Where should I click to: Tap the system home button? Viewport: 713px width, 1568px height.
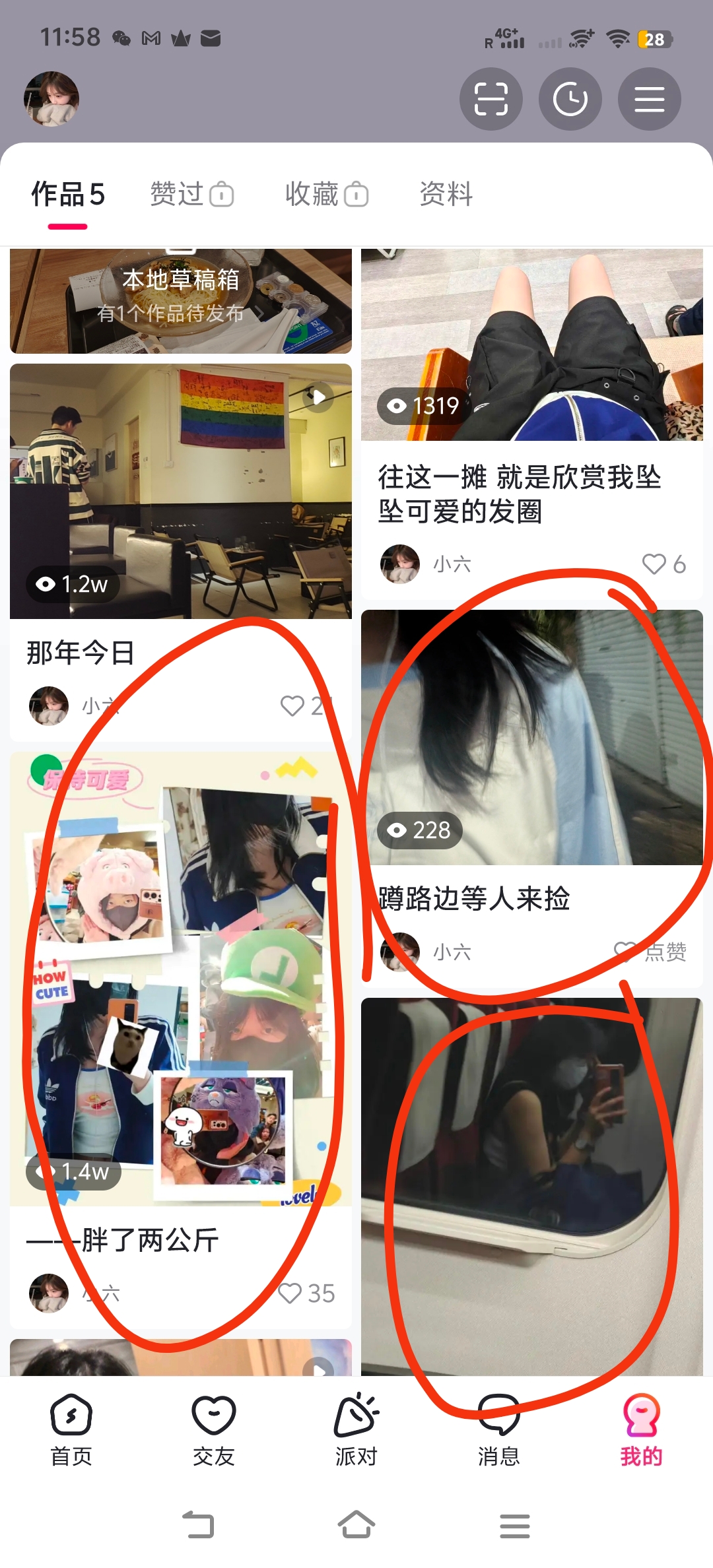click(x=356, y=1525)
